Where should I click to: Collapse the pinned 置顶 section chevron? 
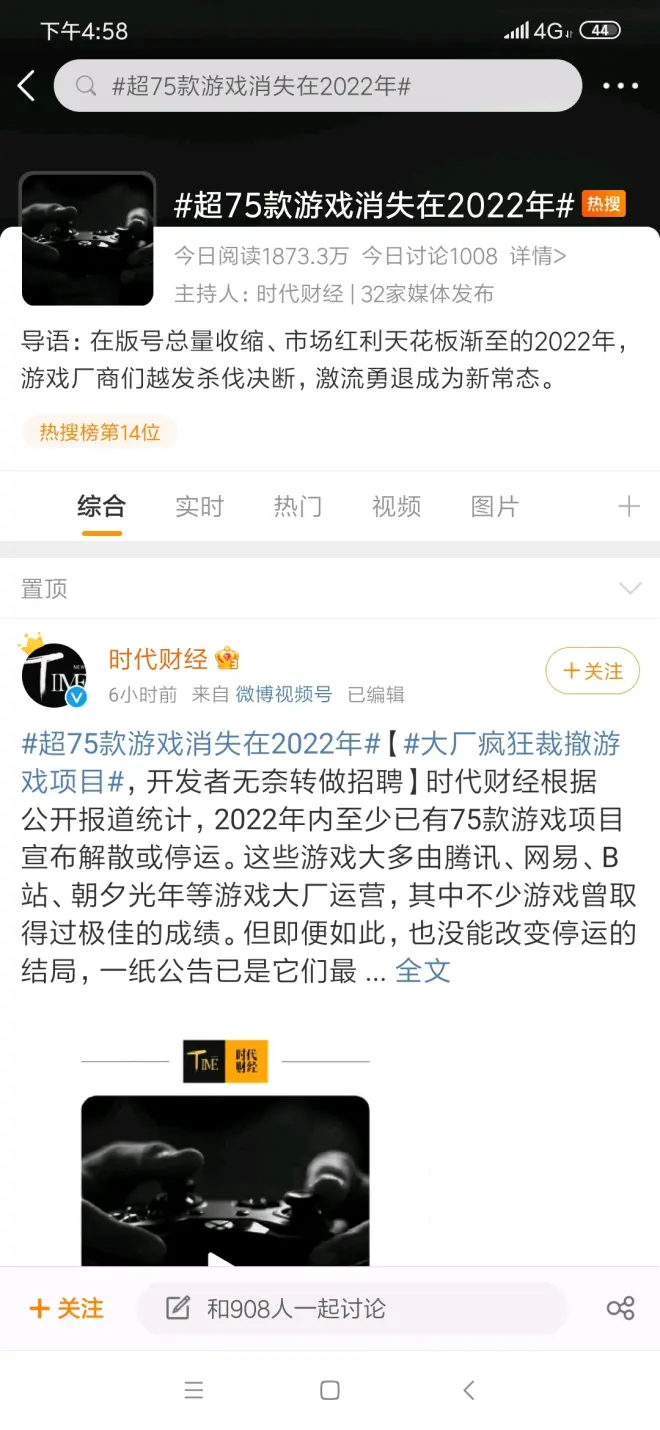pyautogui.click(x=630, y=588)
